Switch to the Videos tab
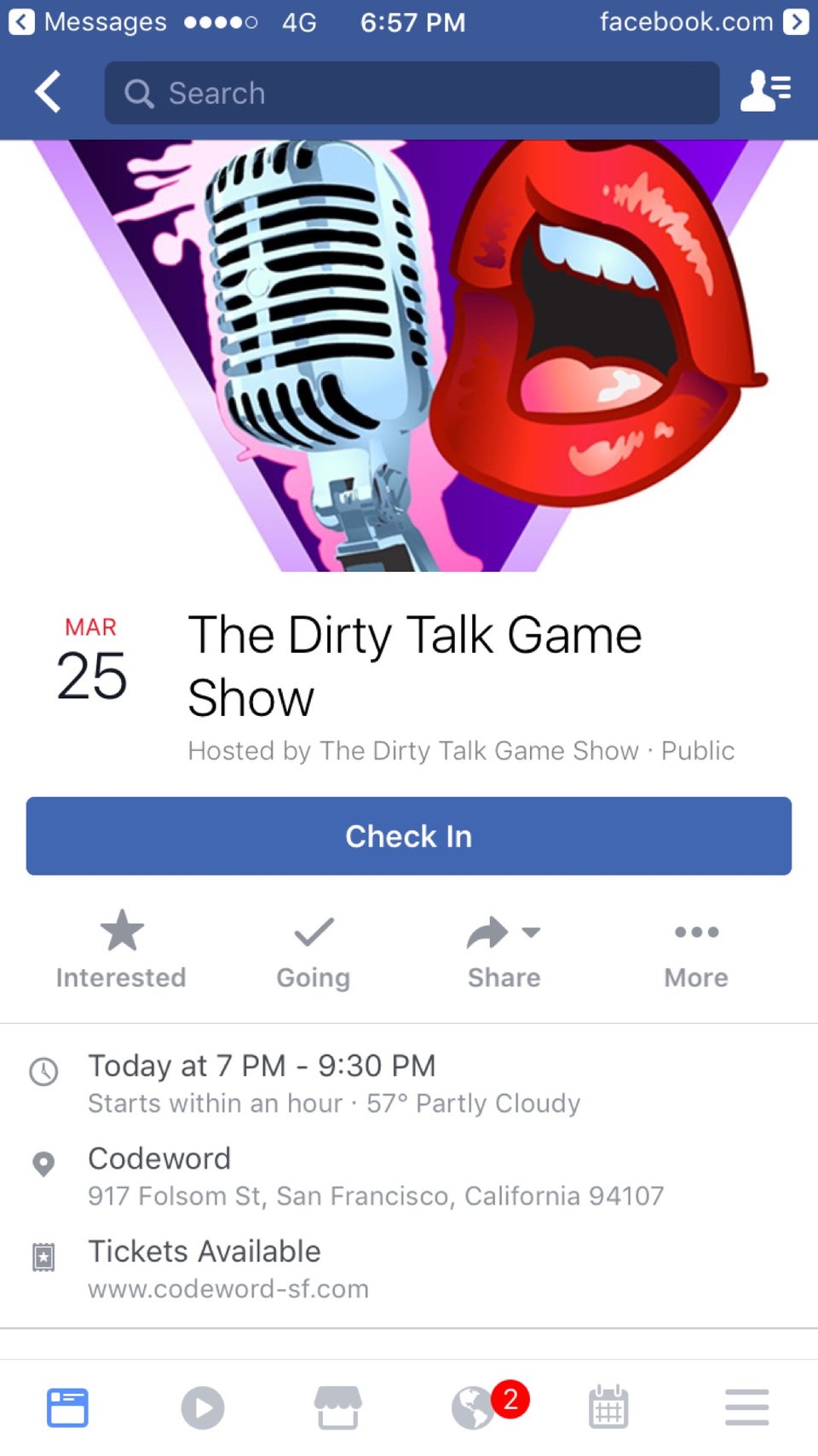This screenshot has height=1456, width=818. 203,1407
